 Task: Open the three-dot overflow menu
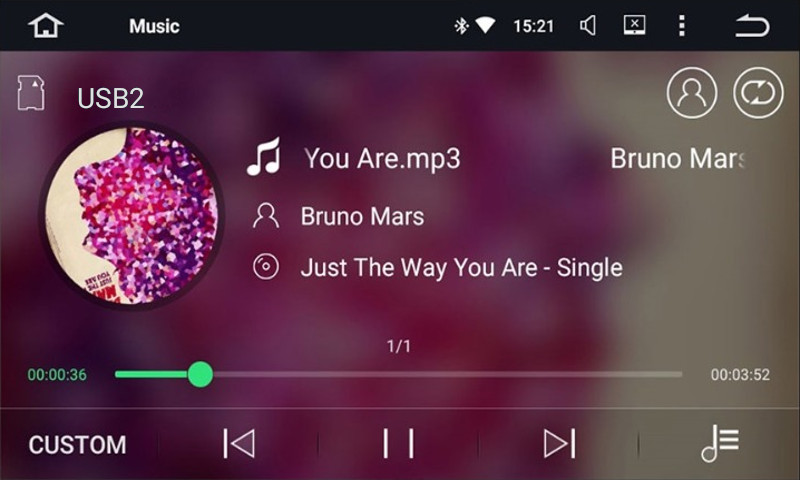[x=682, y=26]
